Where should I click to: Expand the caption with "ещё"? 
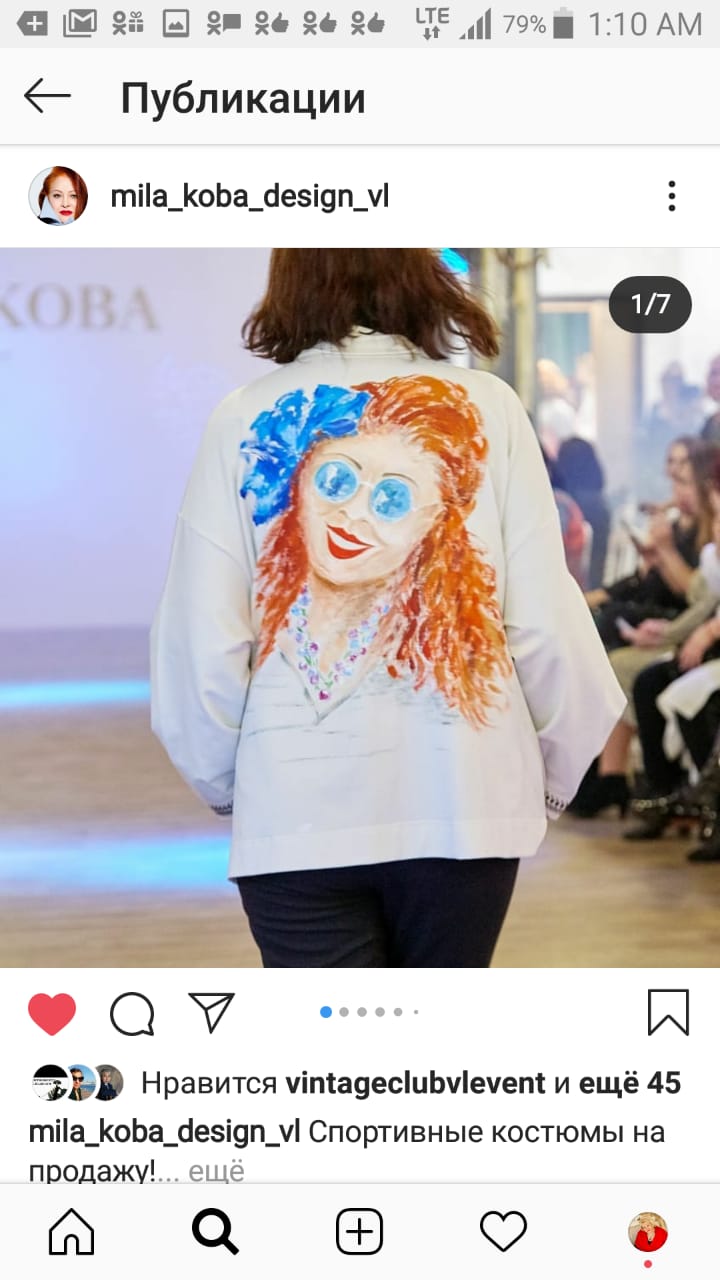tap(216, 1170)
